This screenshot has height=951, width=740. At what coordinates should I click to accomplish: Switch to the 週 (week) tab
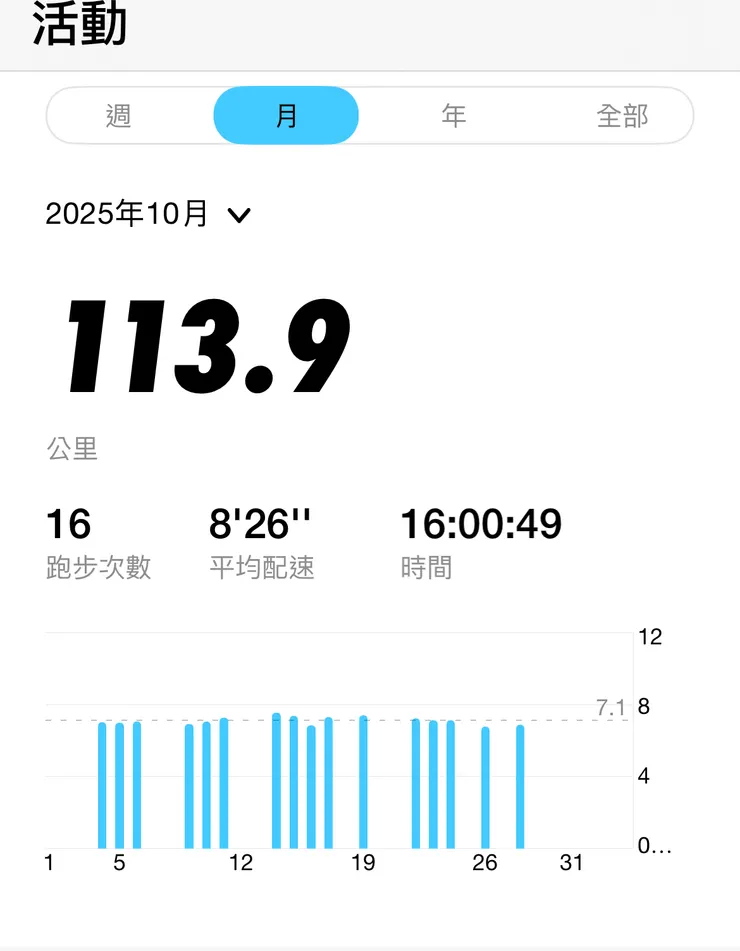120,114
